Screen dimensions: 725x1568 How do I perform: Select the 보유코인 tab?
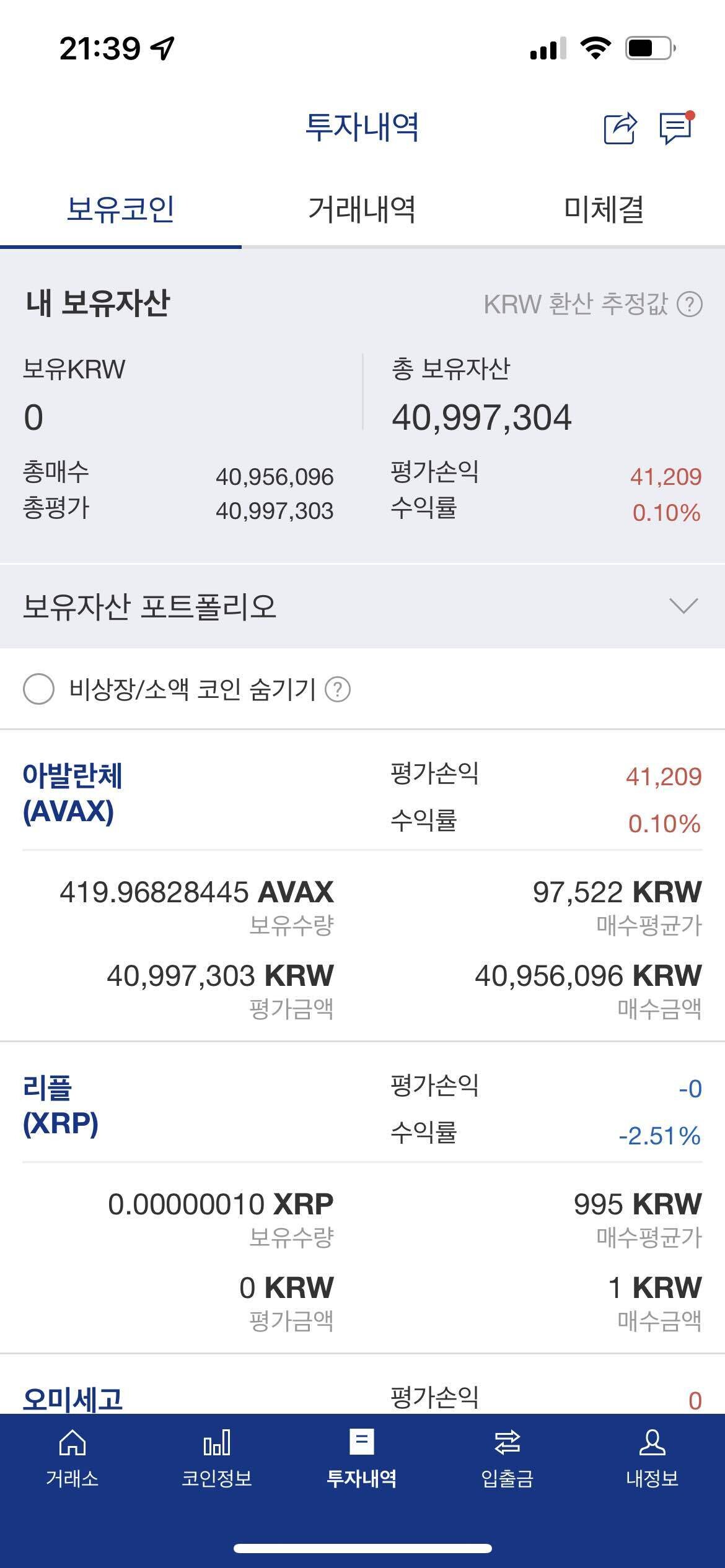click(x=122, y=211)
